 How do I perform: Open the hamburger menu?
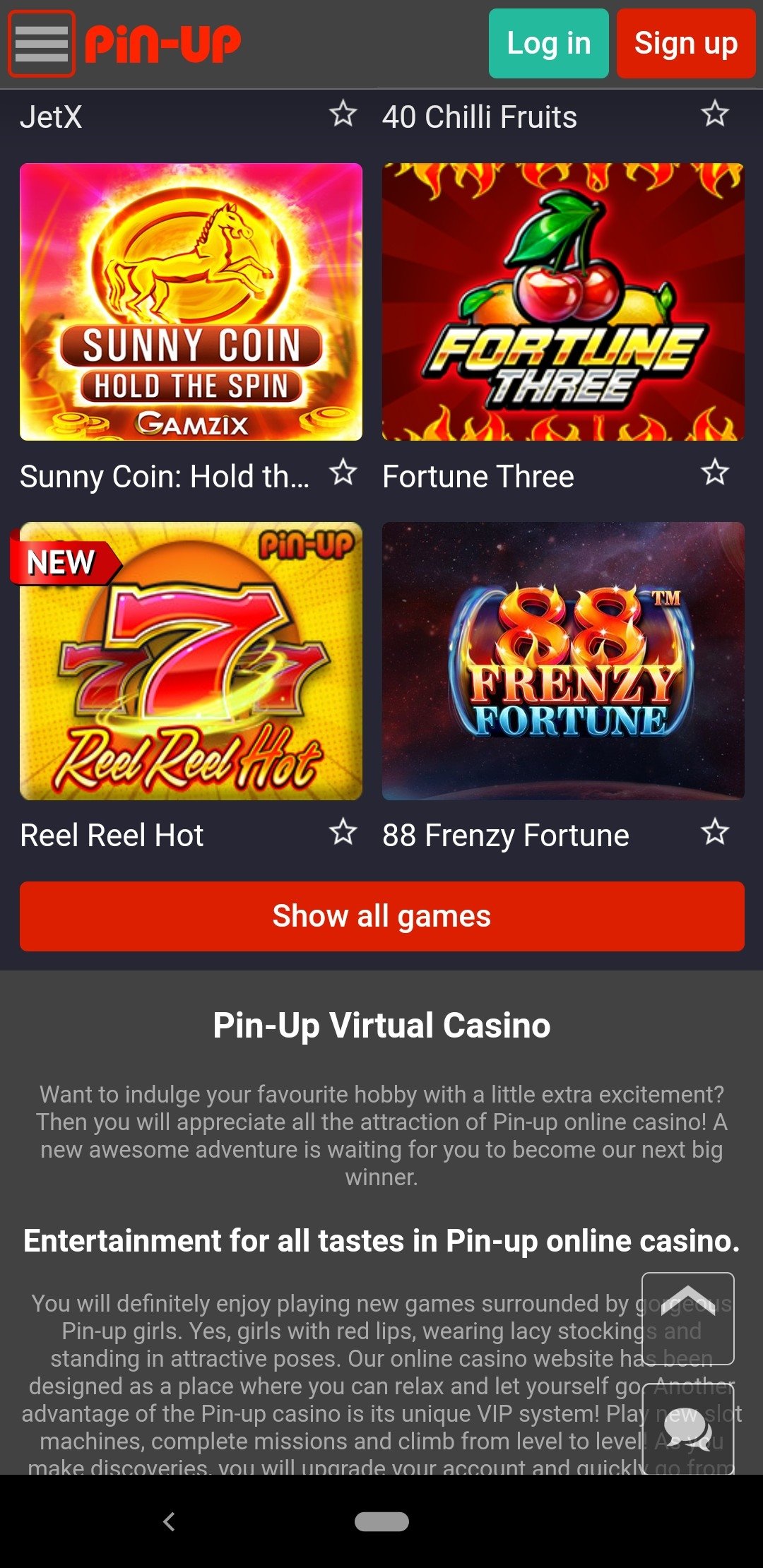point(41,44)
